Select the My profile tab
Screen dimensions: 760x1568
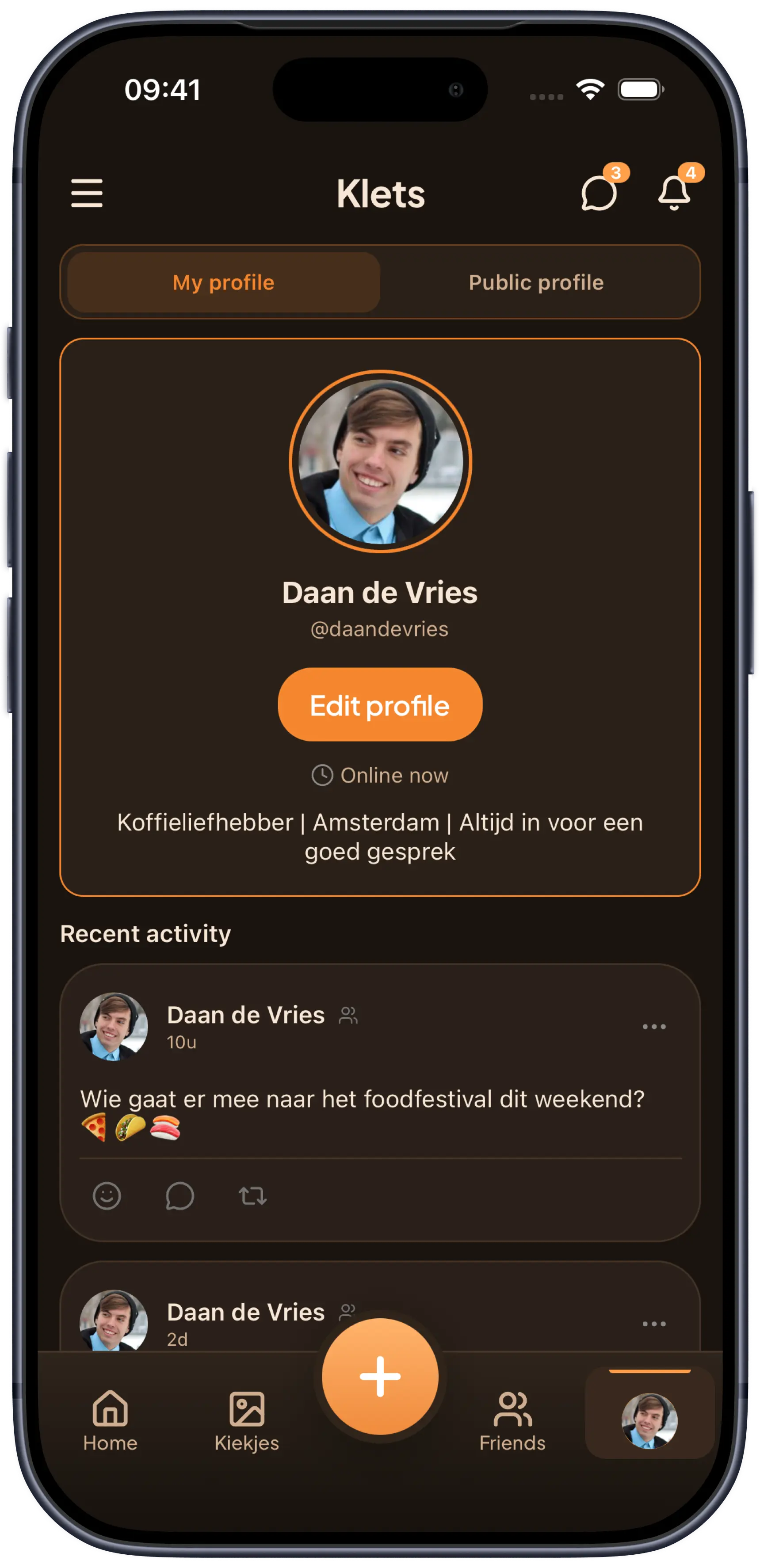tap(224, 282)
